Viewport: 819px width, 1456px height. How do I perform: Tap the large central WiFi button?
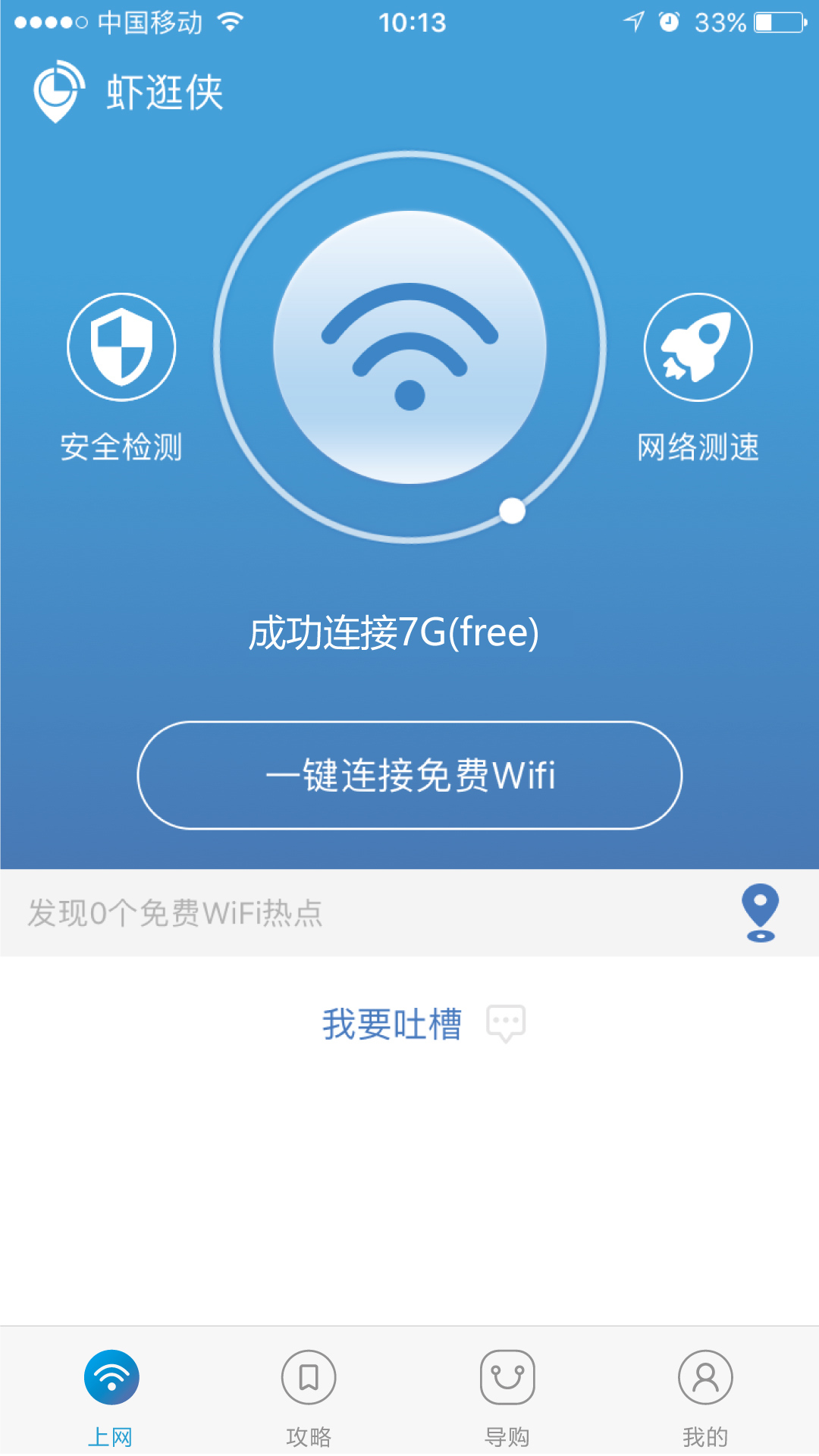(x=409, y=347)
